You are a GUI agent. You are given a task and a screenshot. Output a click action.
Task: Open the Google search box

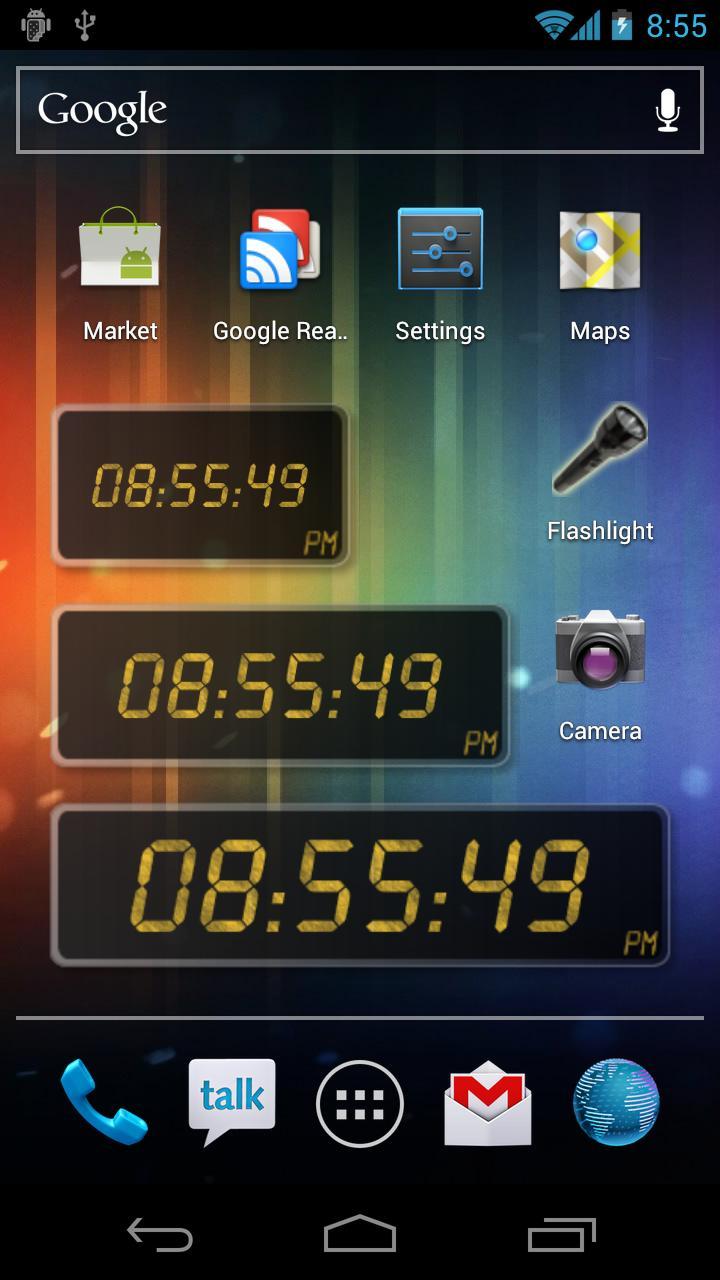[x=330, y=110]
